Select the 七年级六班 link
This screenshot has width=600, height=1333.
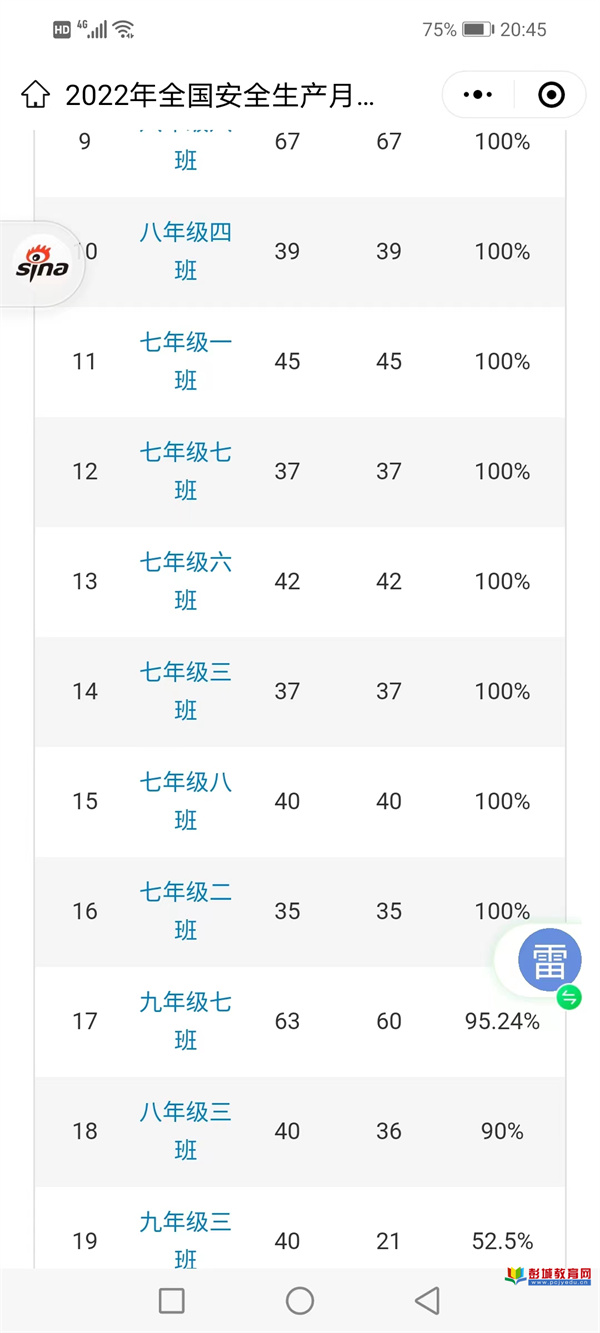point(186,581)
